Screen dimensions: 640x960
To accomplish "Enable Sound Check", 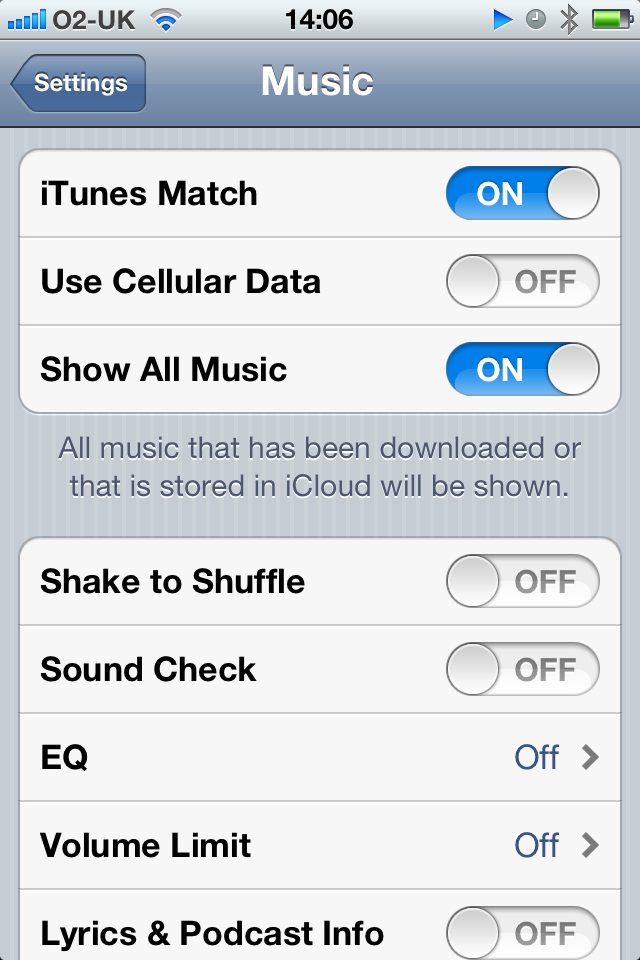I will [x=522, y=670].
